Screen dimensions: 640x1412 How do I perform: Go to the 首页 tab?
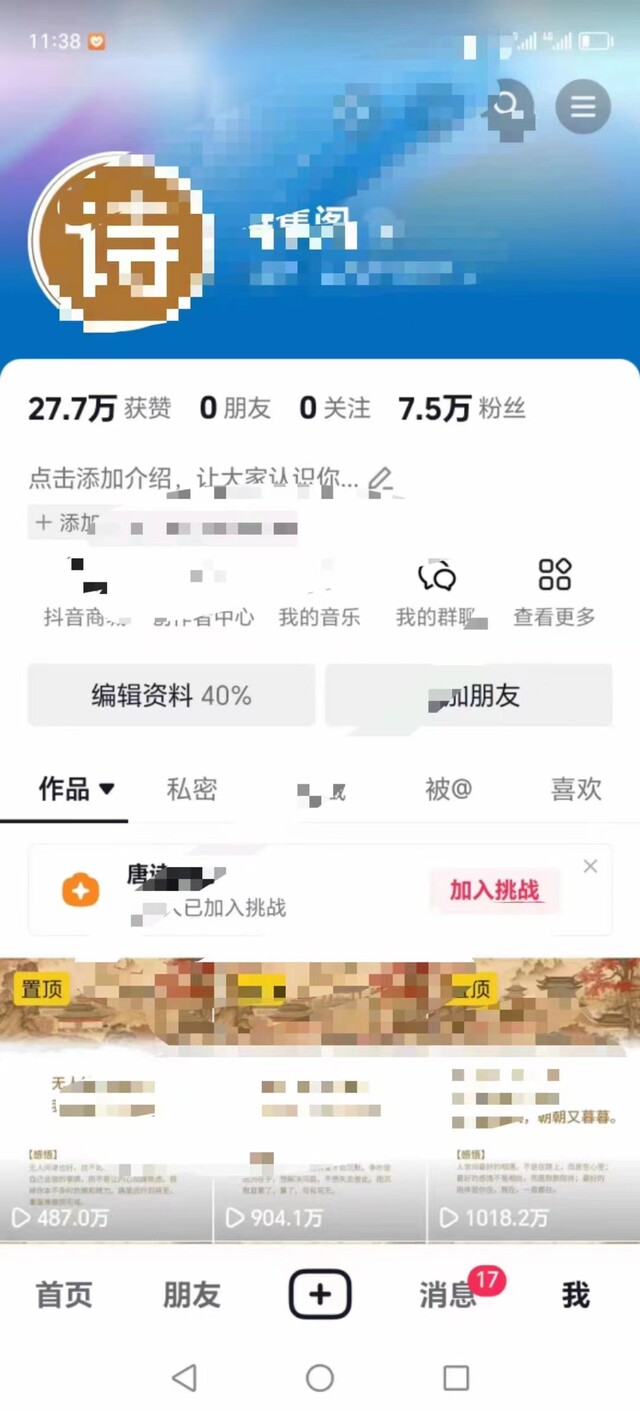[x=64, y=1295]
